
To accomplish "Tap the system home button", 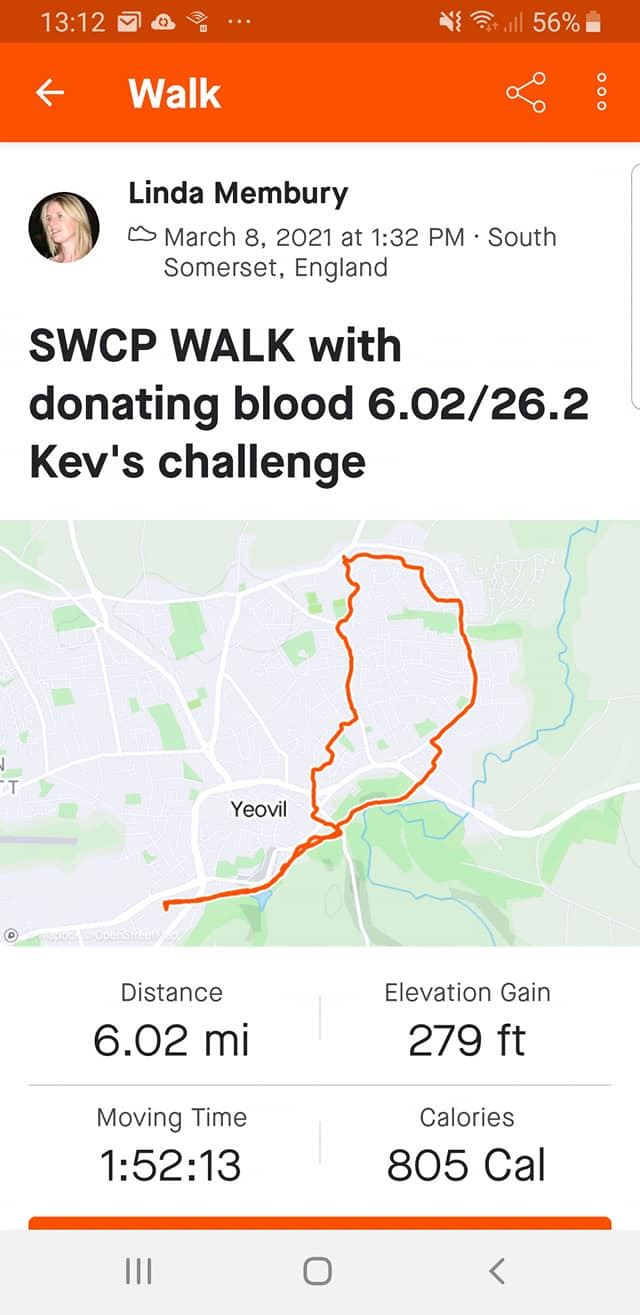I will click(x=317, y=1271).
